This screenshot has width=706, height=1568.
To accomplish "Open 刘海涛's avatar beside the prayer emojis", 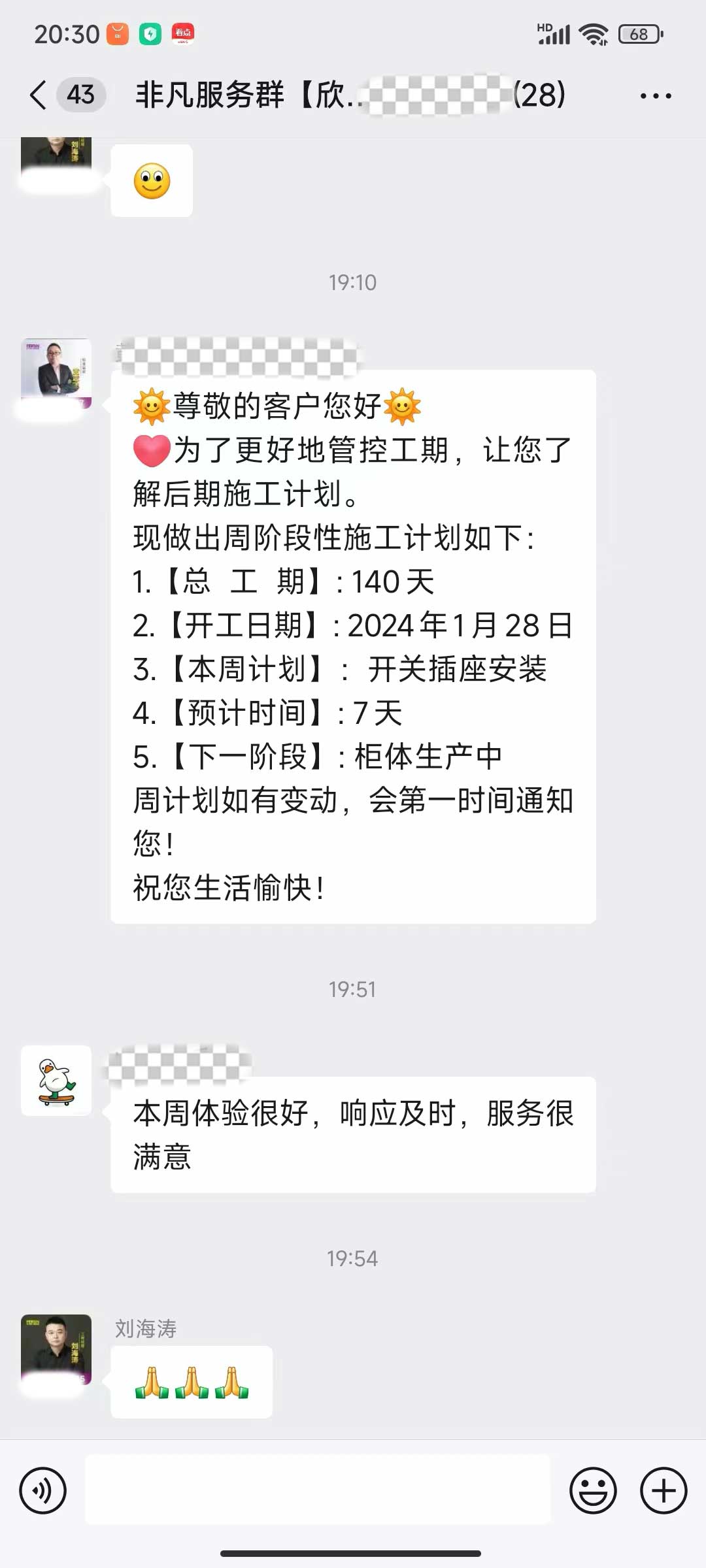I will (x=56, y=1349).
